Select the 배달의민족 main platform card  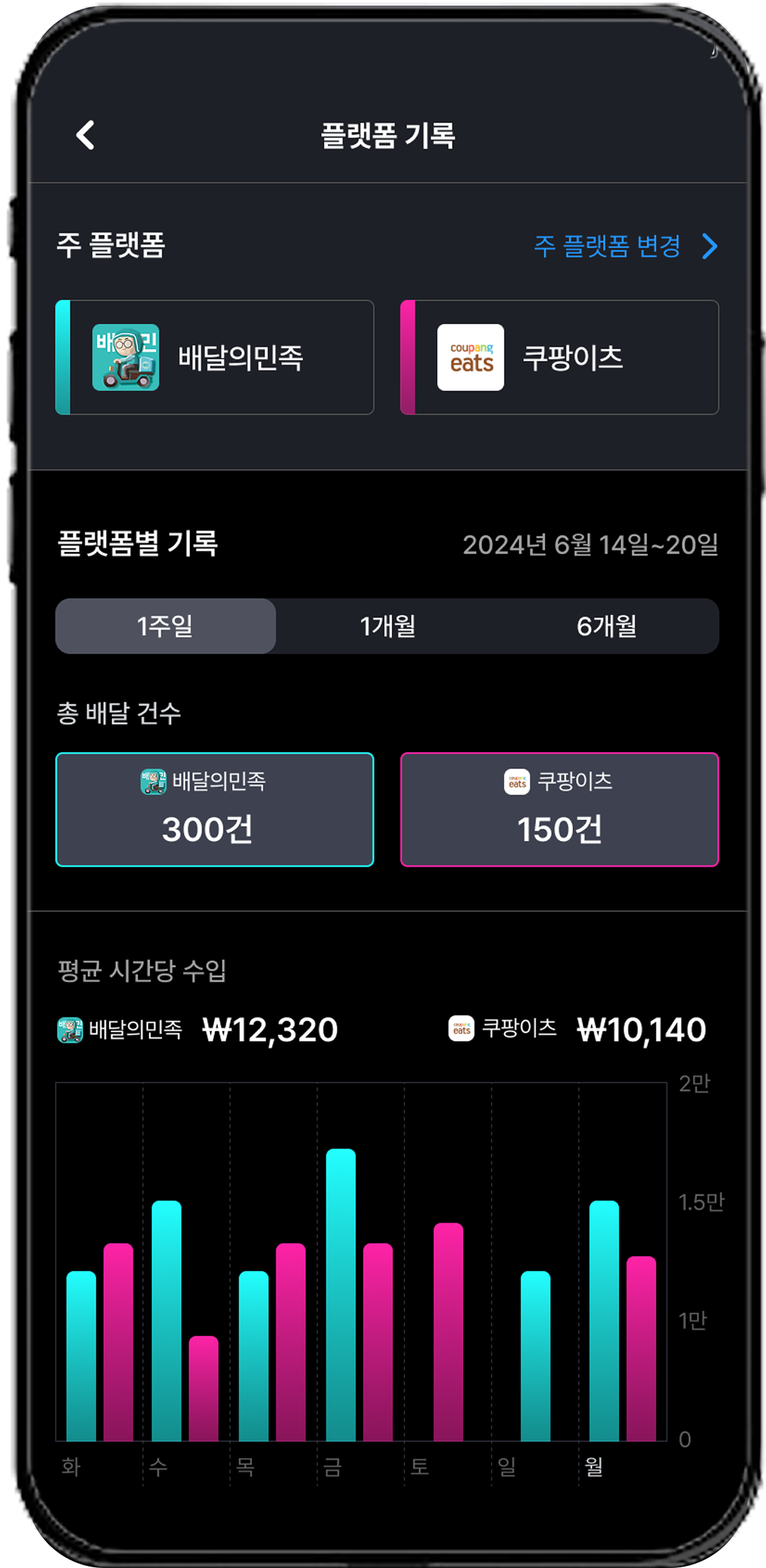[215, 357]
